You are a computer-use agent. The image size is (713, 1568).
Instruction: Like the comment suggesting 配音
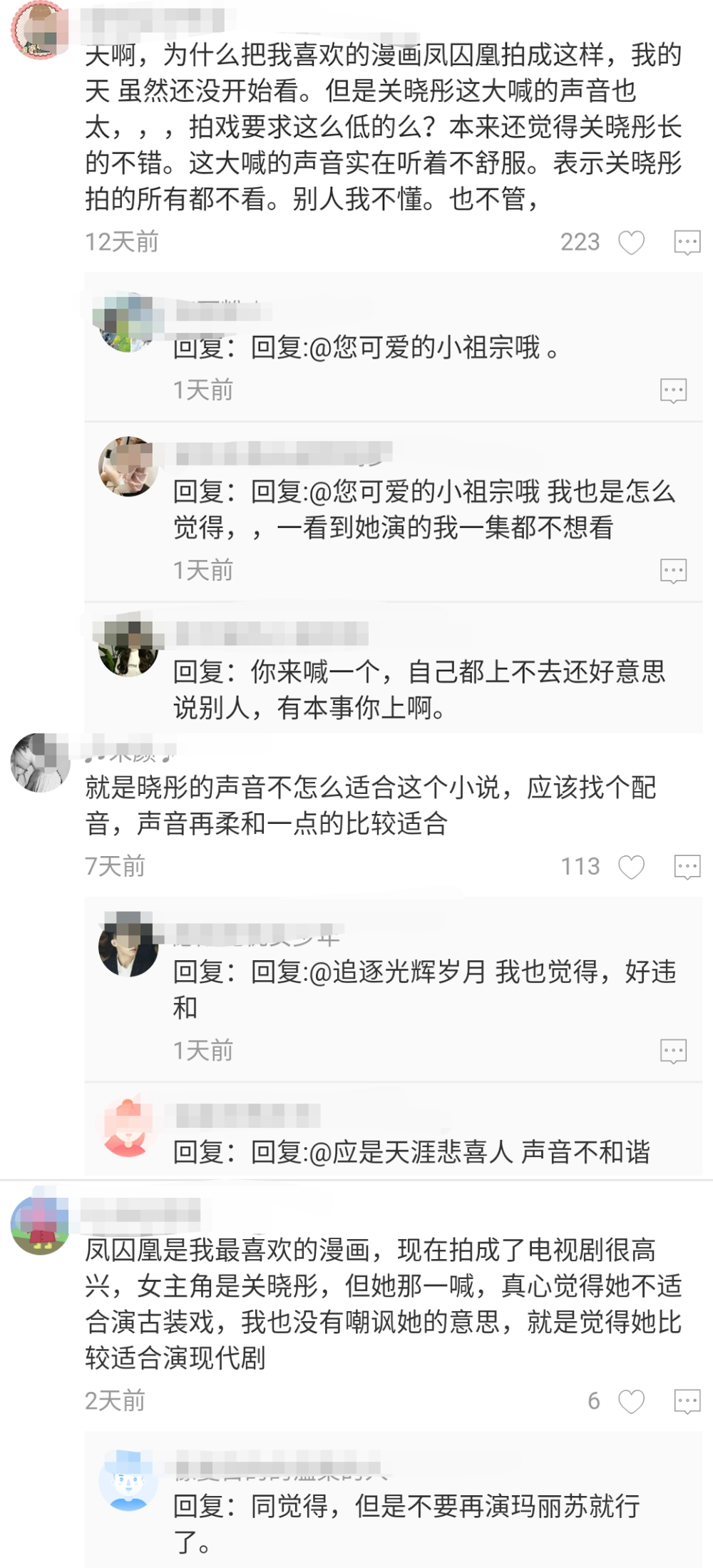coord(630,867)
